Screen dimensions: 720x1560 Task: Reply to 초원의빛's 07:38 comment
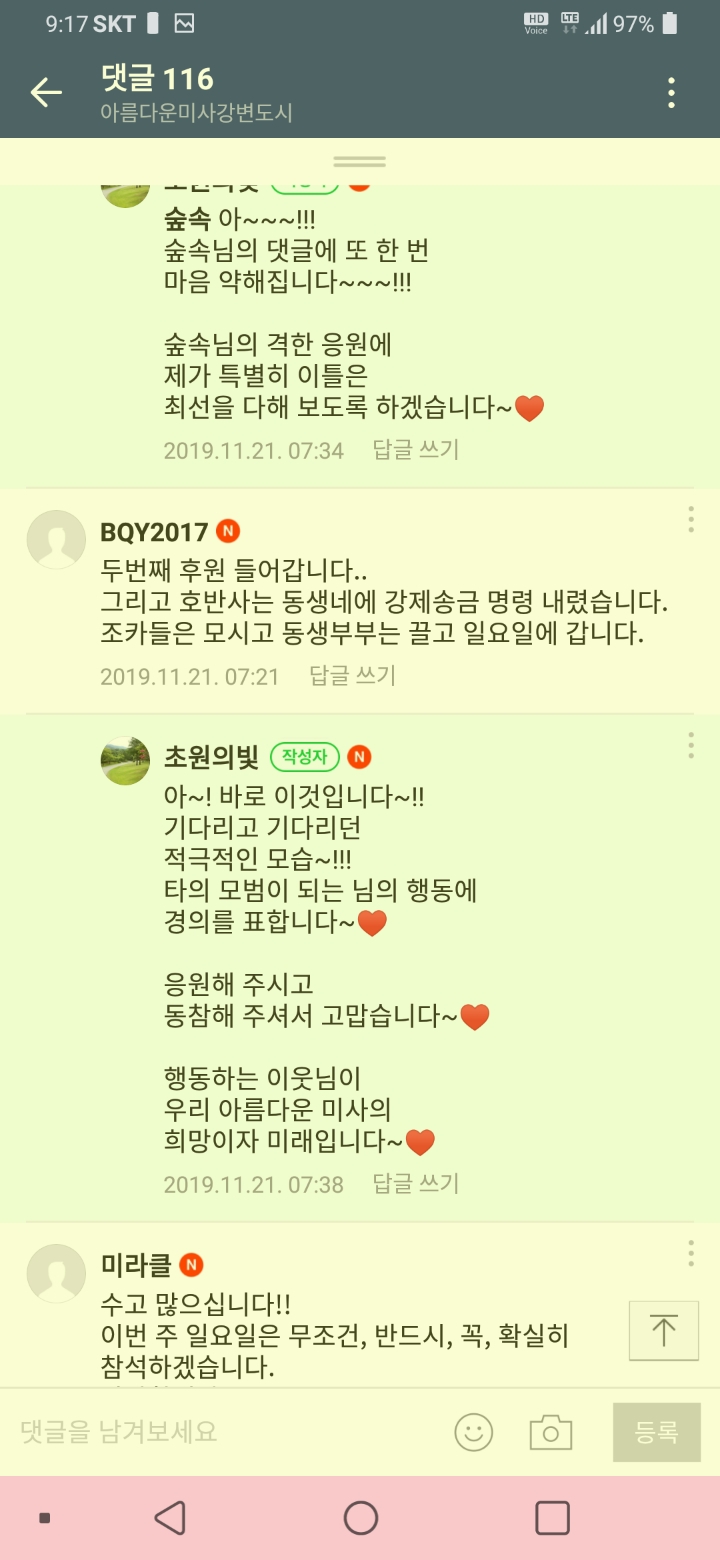[415, 1184]
